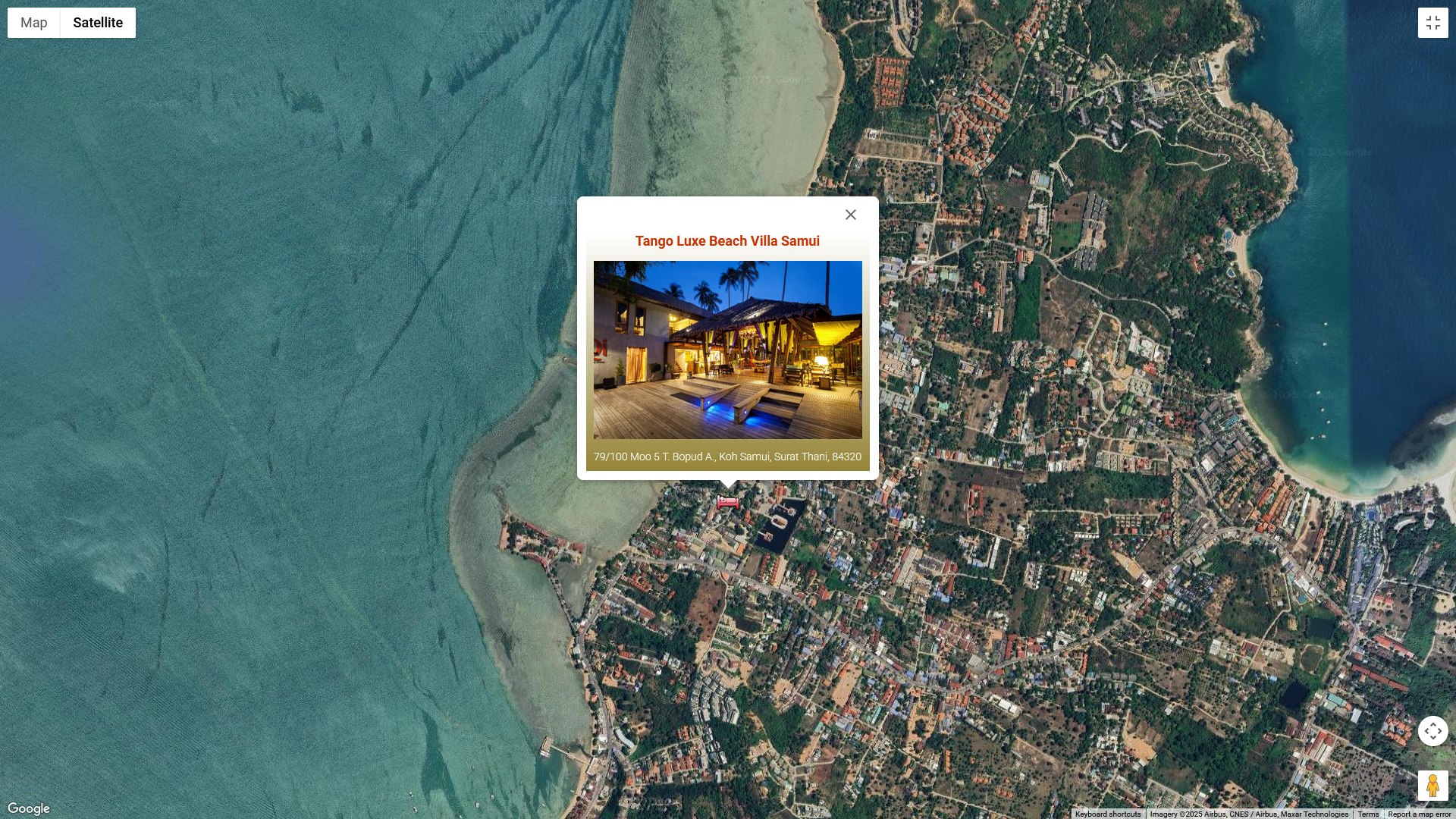Report a map error
This screenshot has width=1456, height=819.
(1419, 814)
